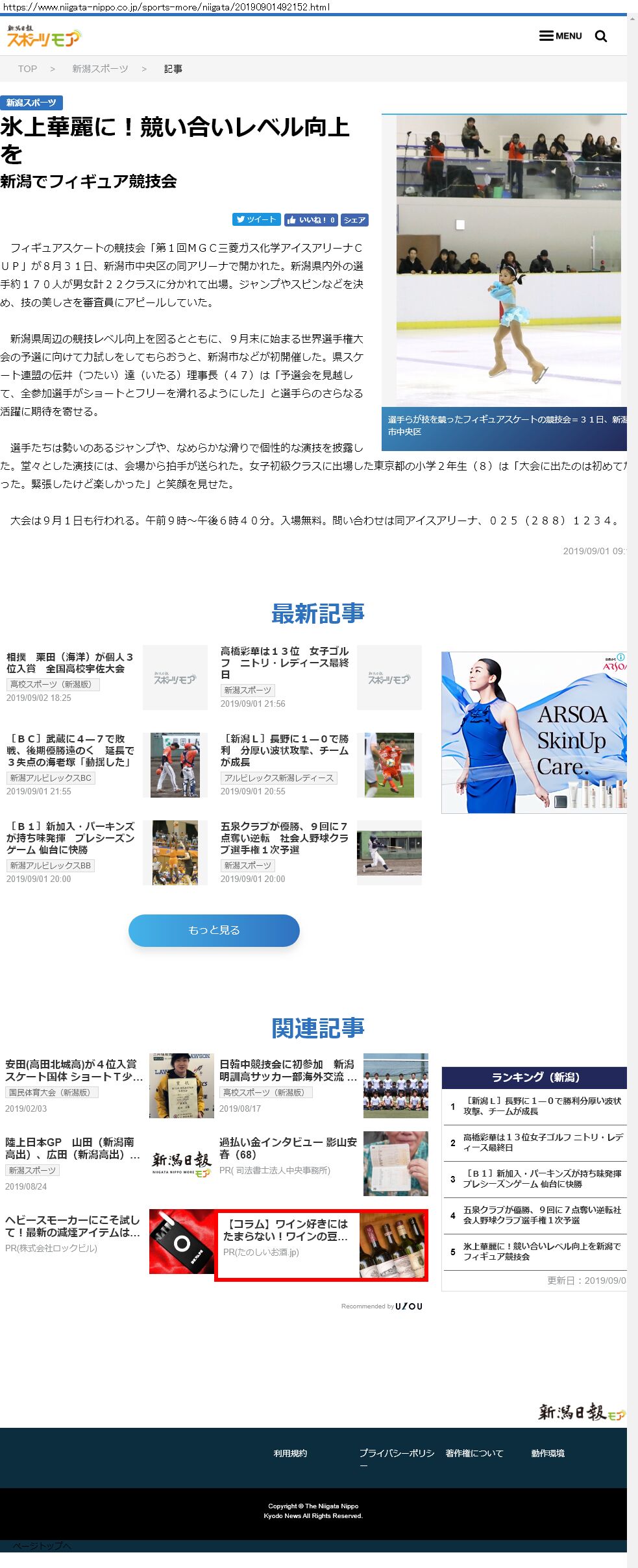
Task: View 五泉クラブが優勝 baseball article
Action: click(284, 838)
